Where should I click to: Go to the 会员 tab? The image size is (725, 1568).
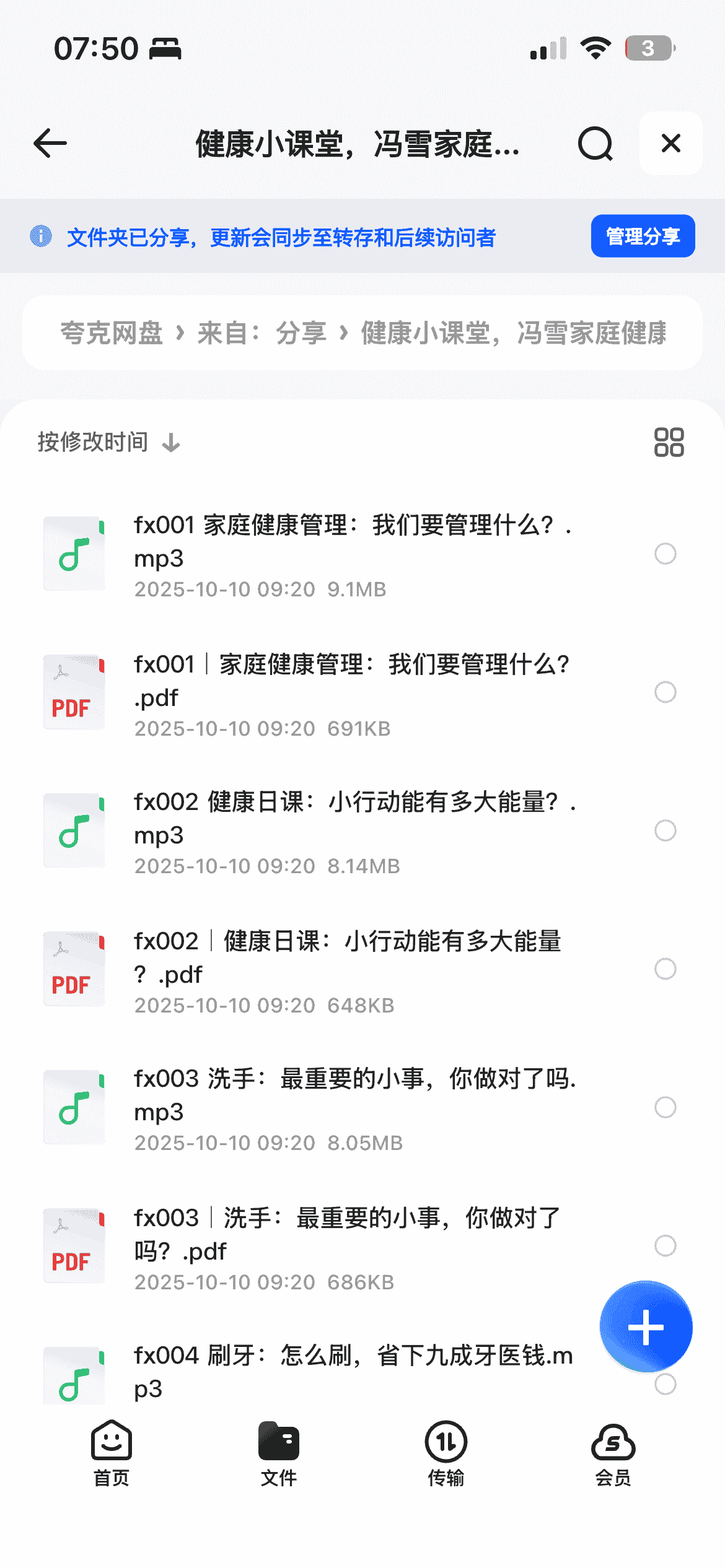613,1453
